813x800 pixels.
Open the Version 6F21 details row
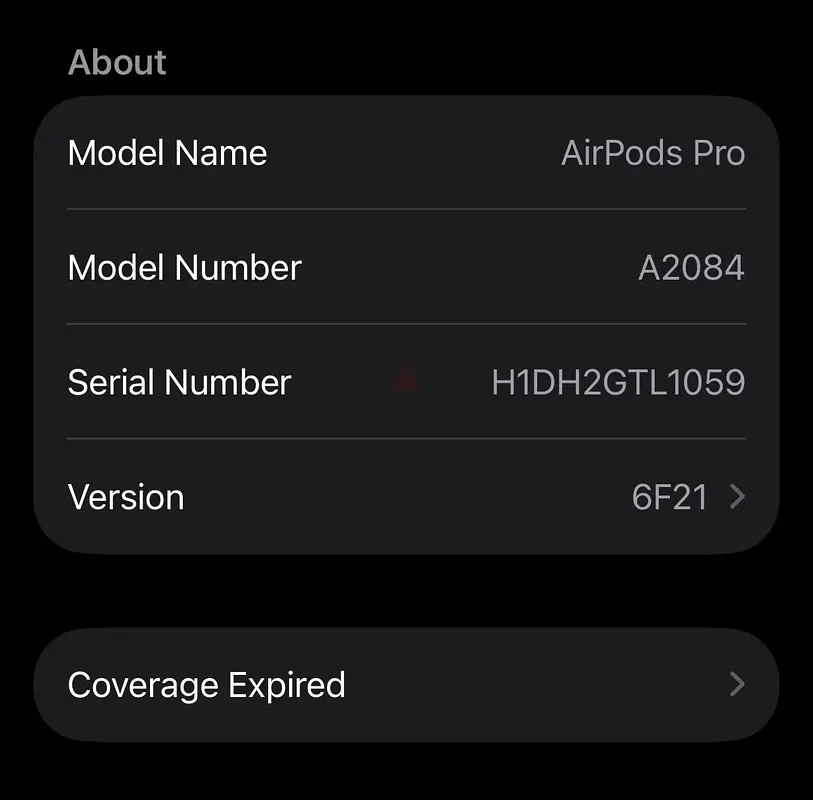[x=406, y=497]
